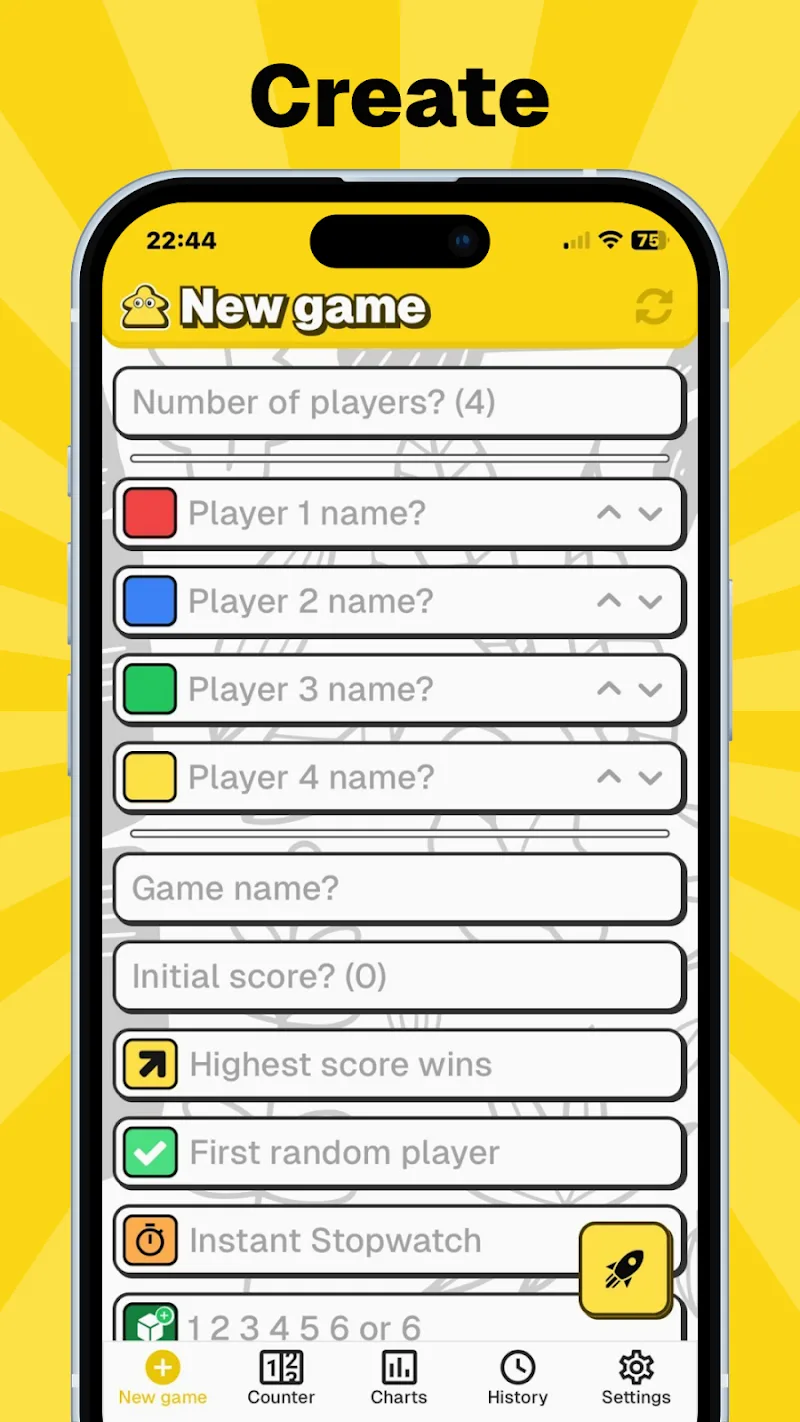Tap the stopwatch icon on Instant Stopwatch row
Screen dimensions: 800x1422
click(x=148, y=1240)
